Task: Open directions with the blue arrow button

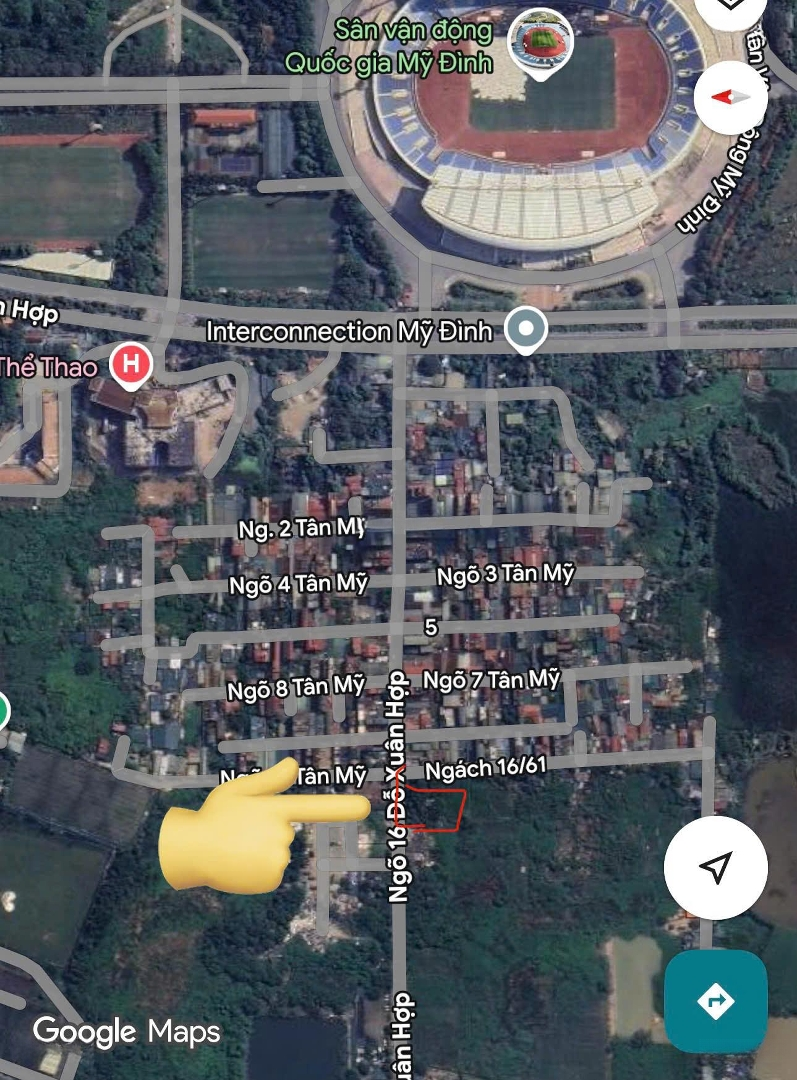Action: pos(716,1000)
